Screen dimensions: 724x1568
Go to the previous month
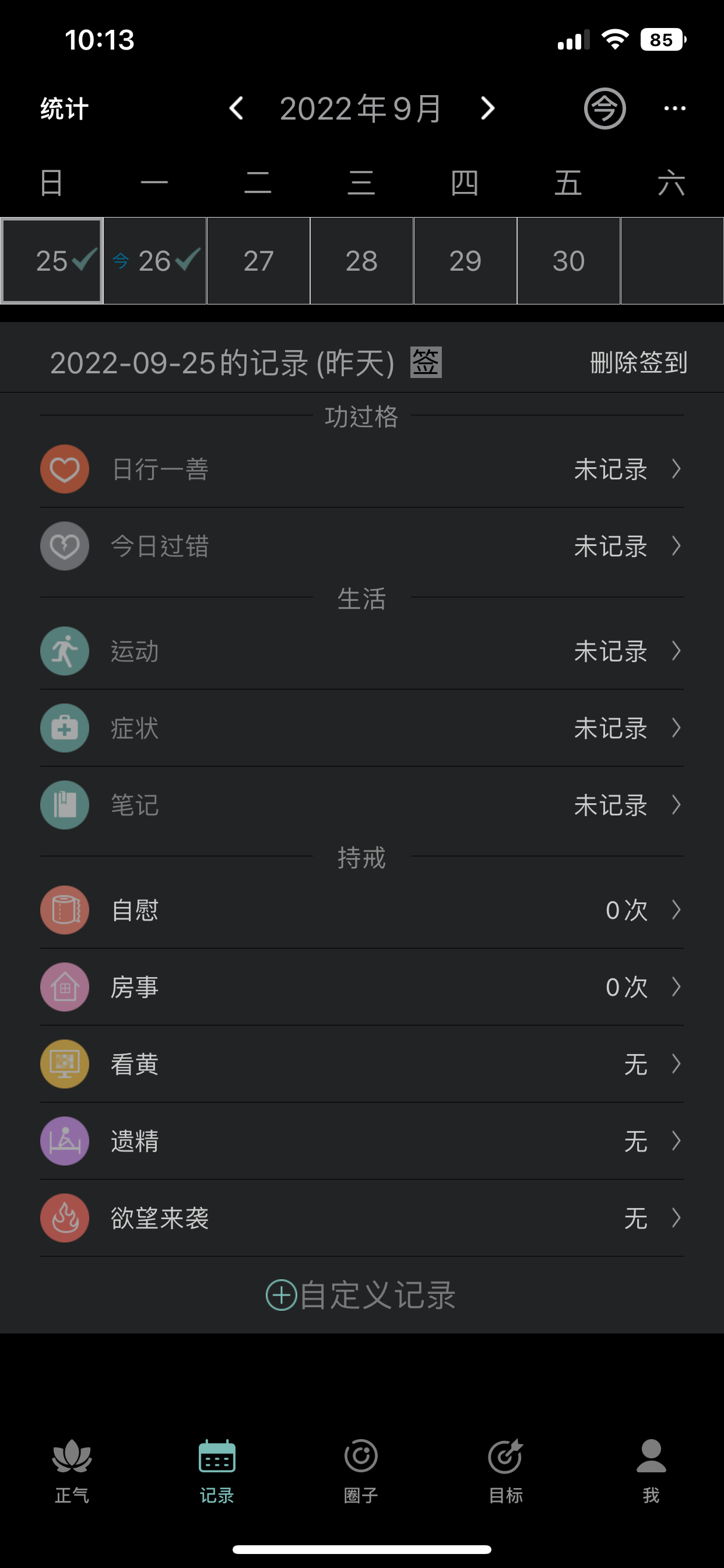click(x=237, y=108)
